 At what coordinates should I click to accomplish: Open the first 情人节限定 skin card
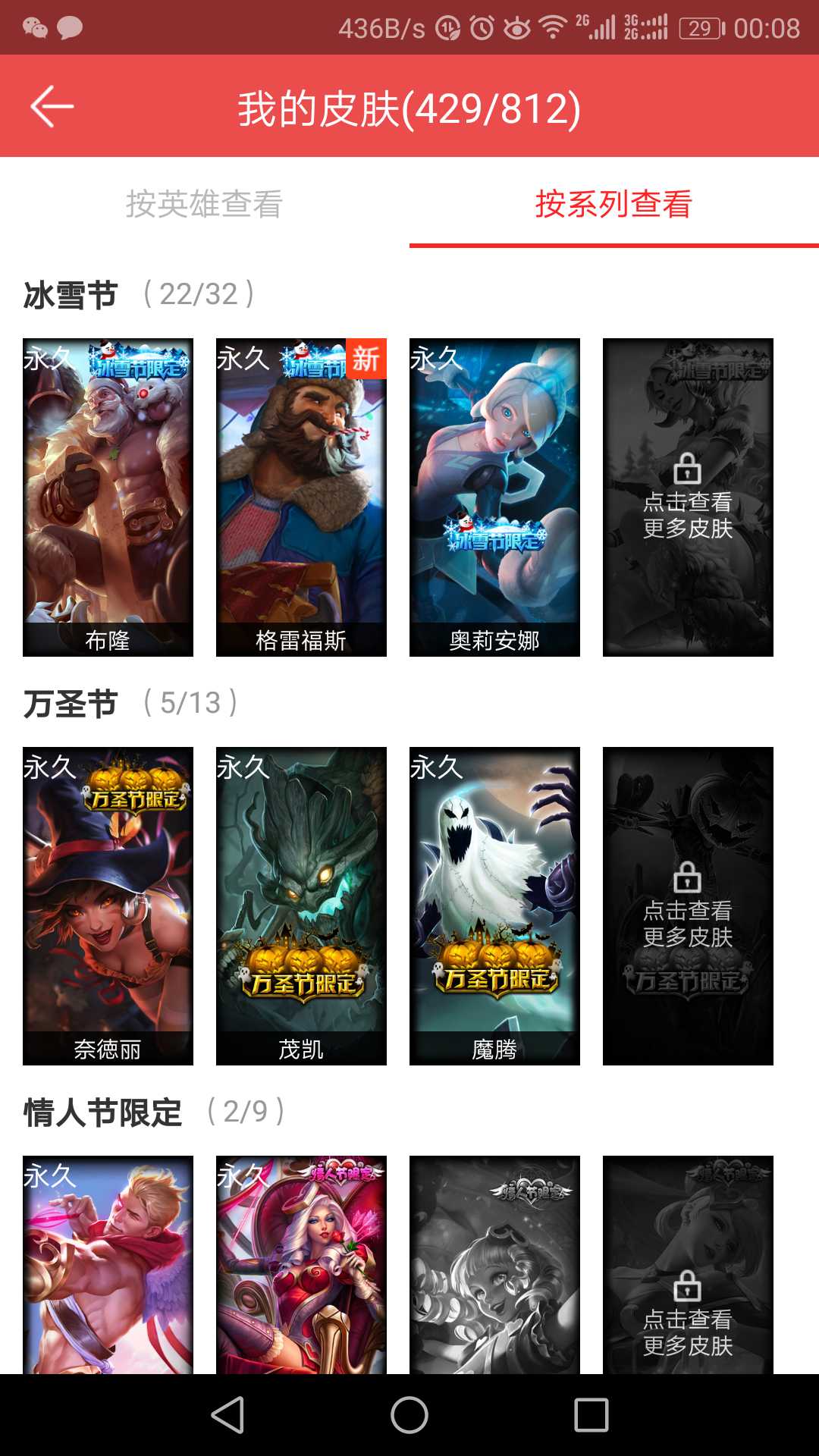[108, 1264]
